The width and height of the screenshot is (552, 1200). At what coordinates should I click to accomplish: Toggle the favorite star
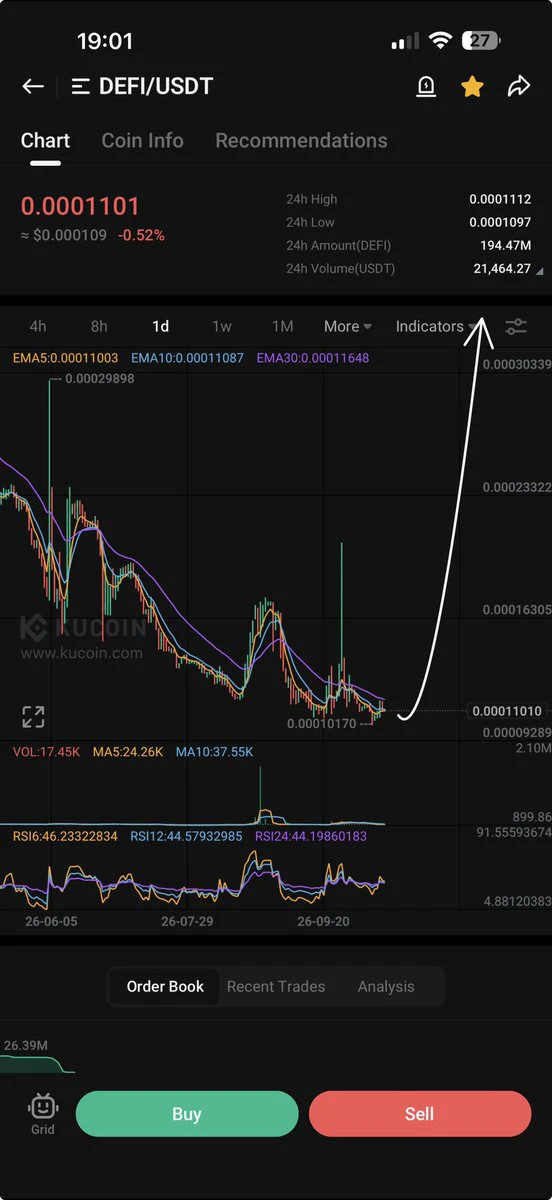472,87
